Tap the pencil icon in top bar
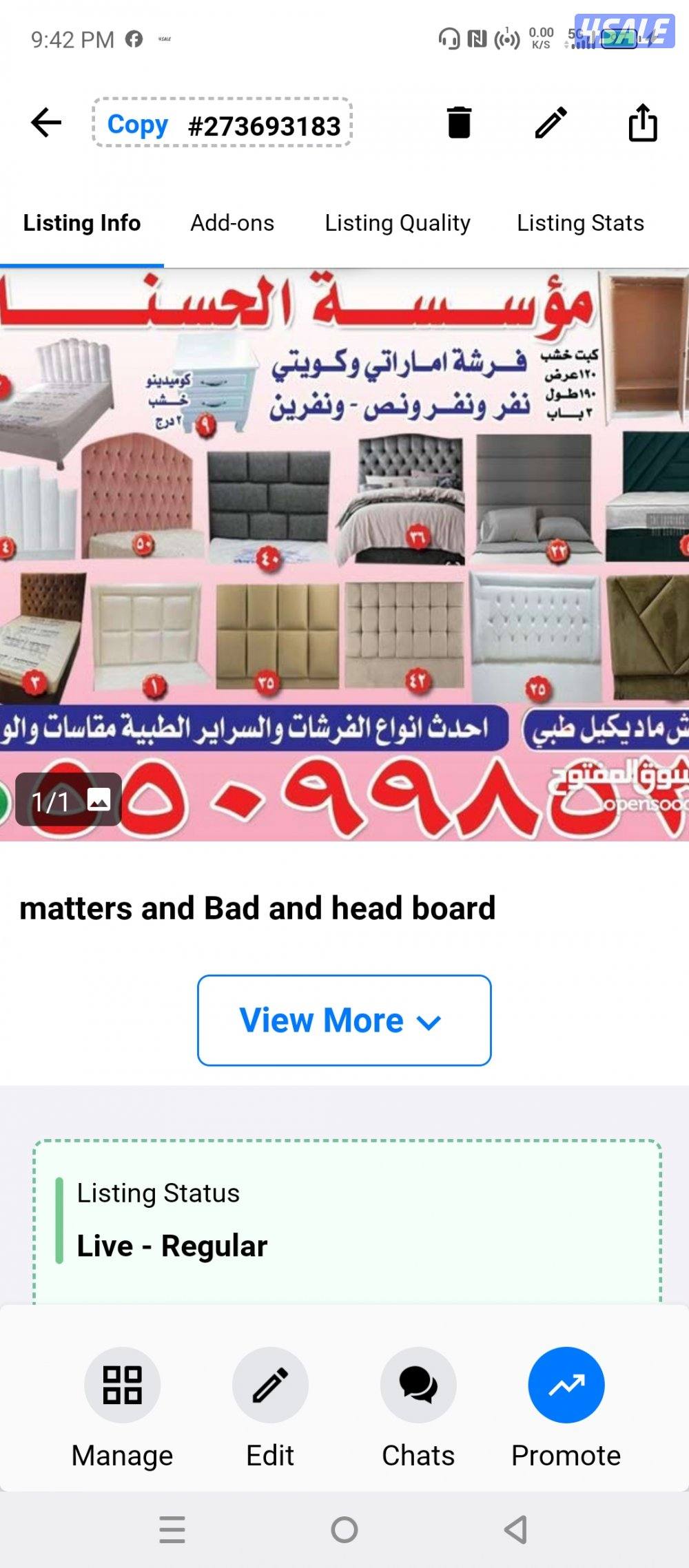This screenshot has width=689, height=1568. pyautogui.click(x=551, y=123)
